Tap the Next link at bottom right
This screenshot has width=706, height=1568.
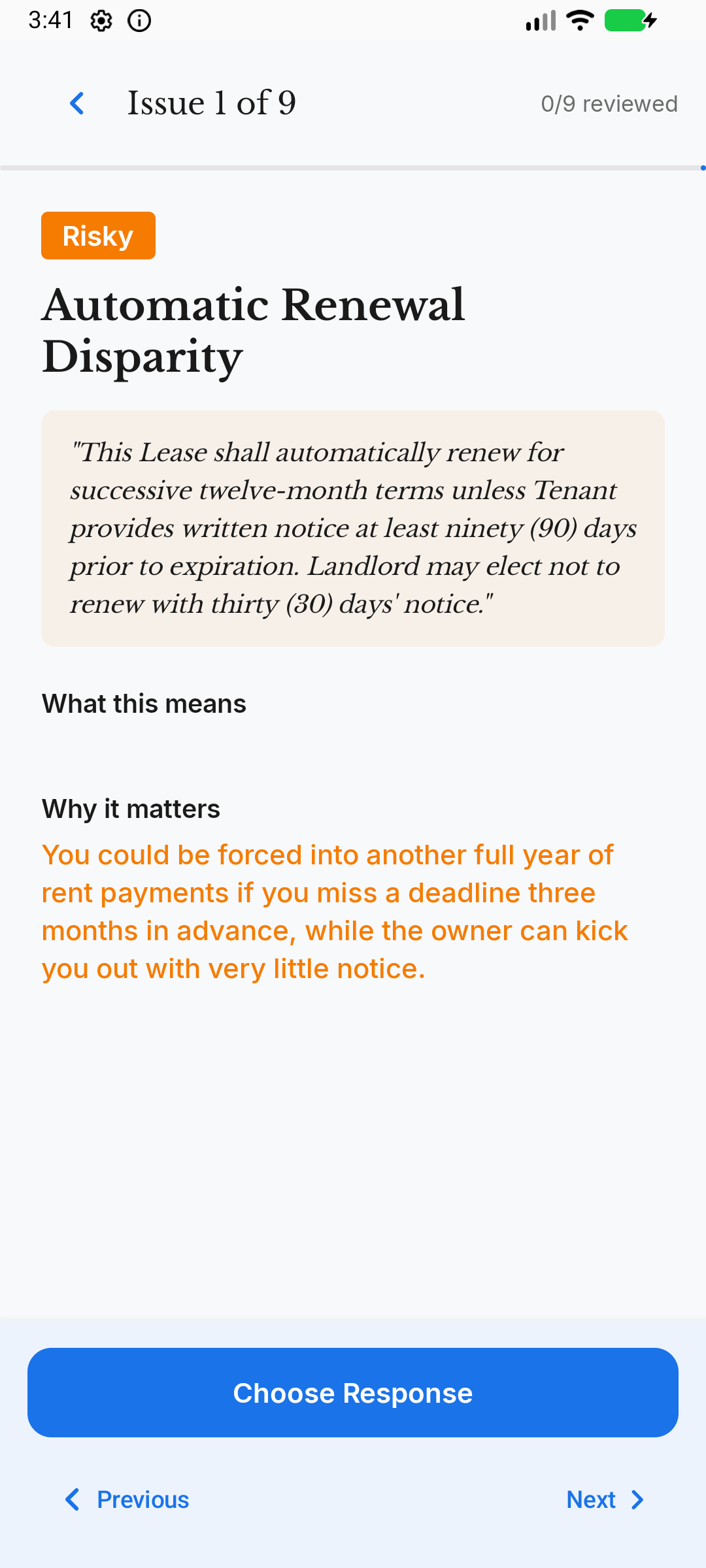(x=591, y=1499)
